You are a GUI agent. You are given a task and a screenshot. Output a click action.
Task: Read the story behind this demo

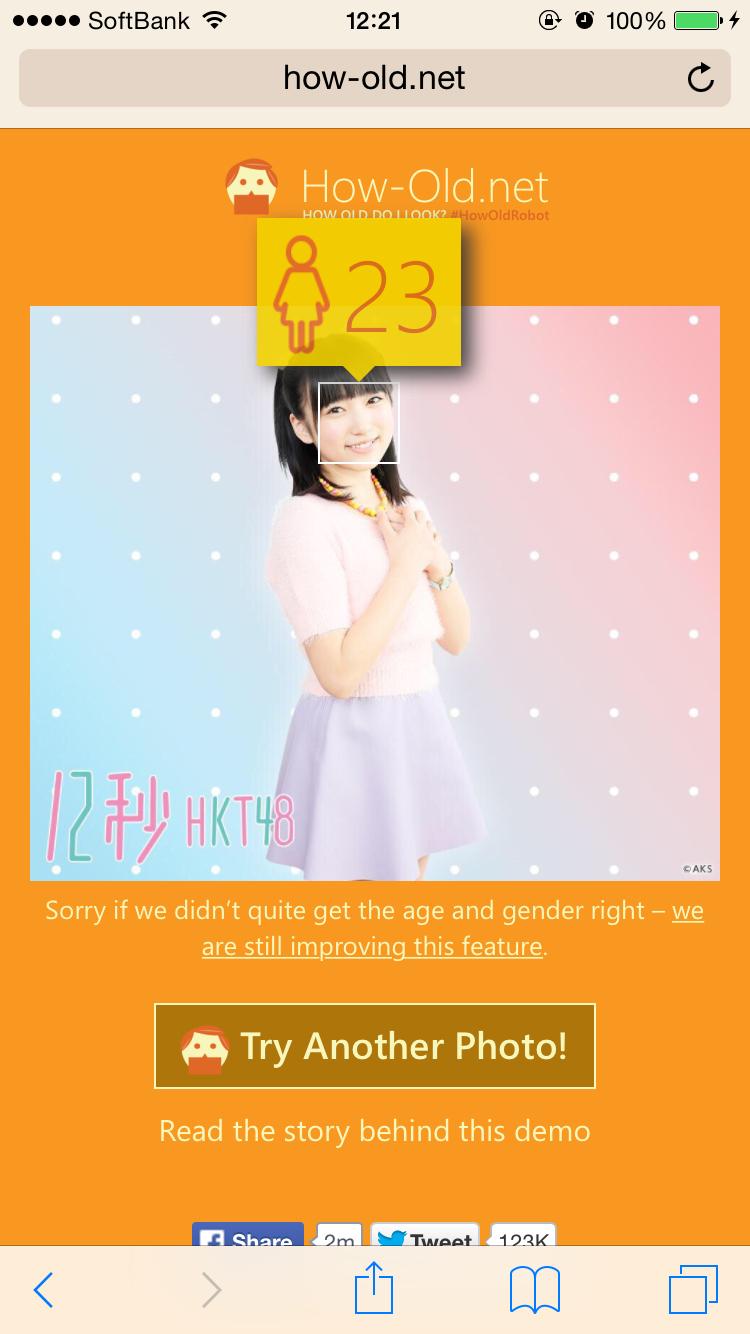coord(375,1131)
